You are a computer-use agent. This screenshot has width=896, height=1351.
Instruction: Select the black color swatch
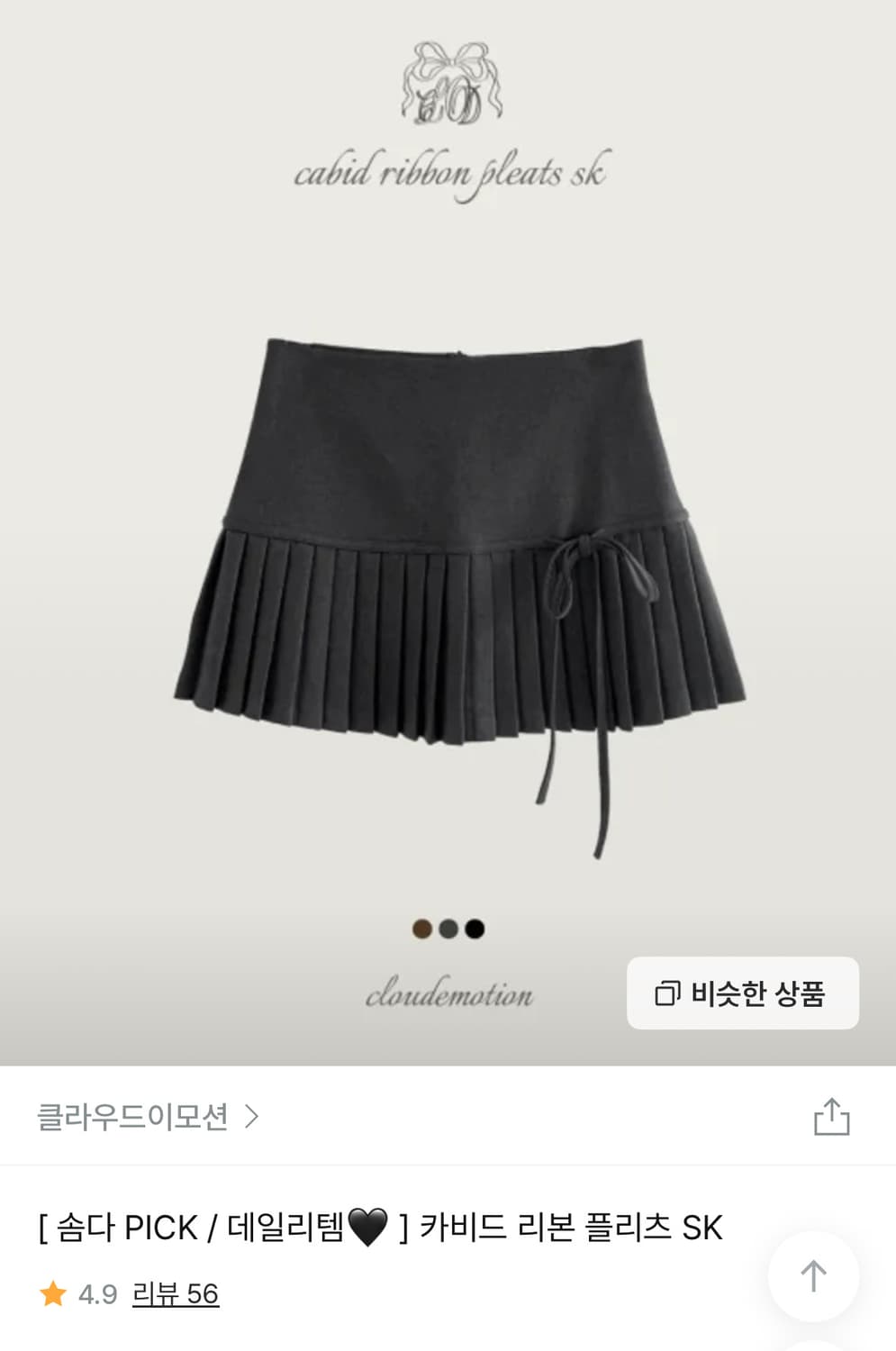(x=475, y=928)
